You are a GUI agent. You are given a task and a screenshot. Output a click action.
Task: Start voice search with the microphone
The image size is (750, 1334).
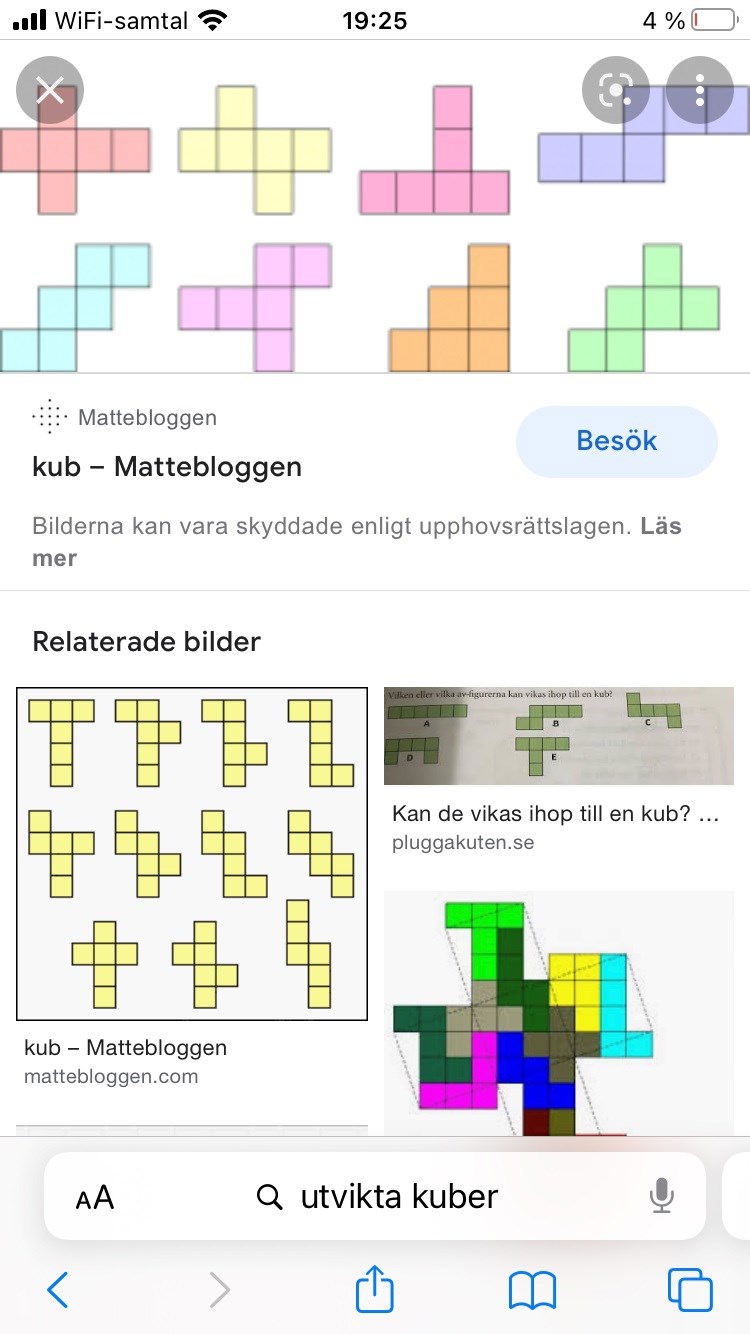[661, 1197]
